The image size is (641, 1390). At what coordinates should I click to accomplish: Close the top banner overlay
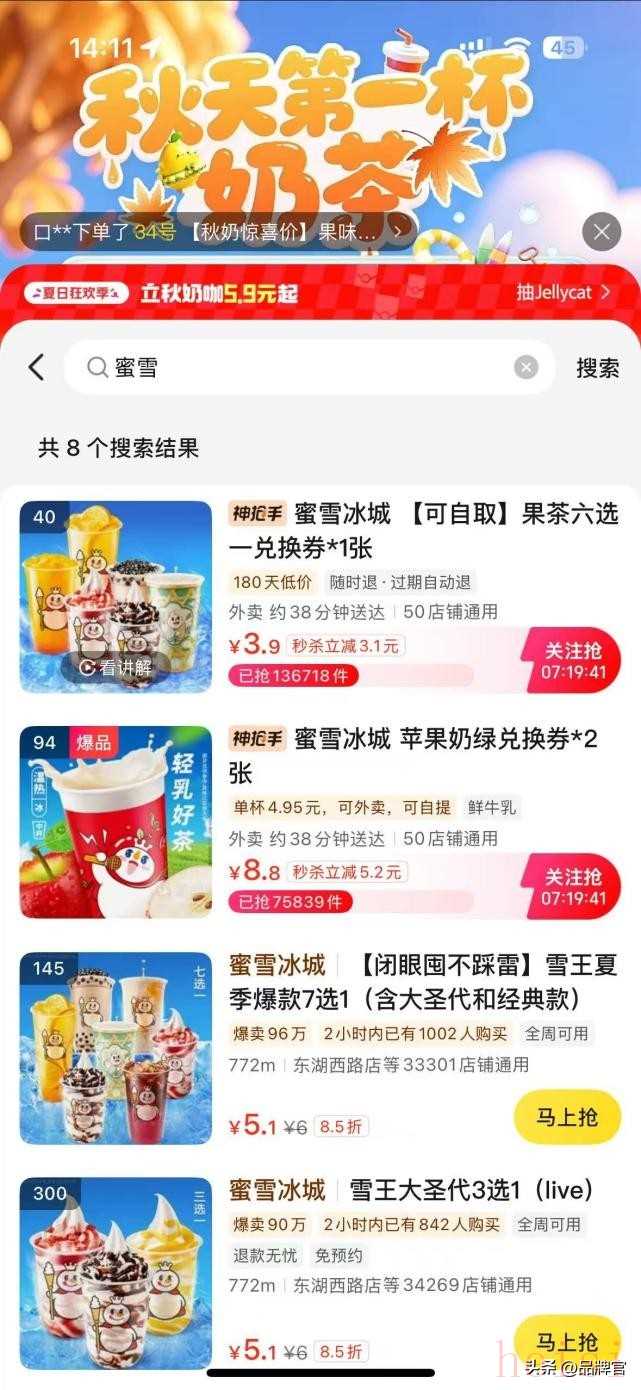point(601,233)
